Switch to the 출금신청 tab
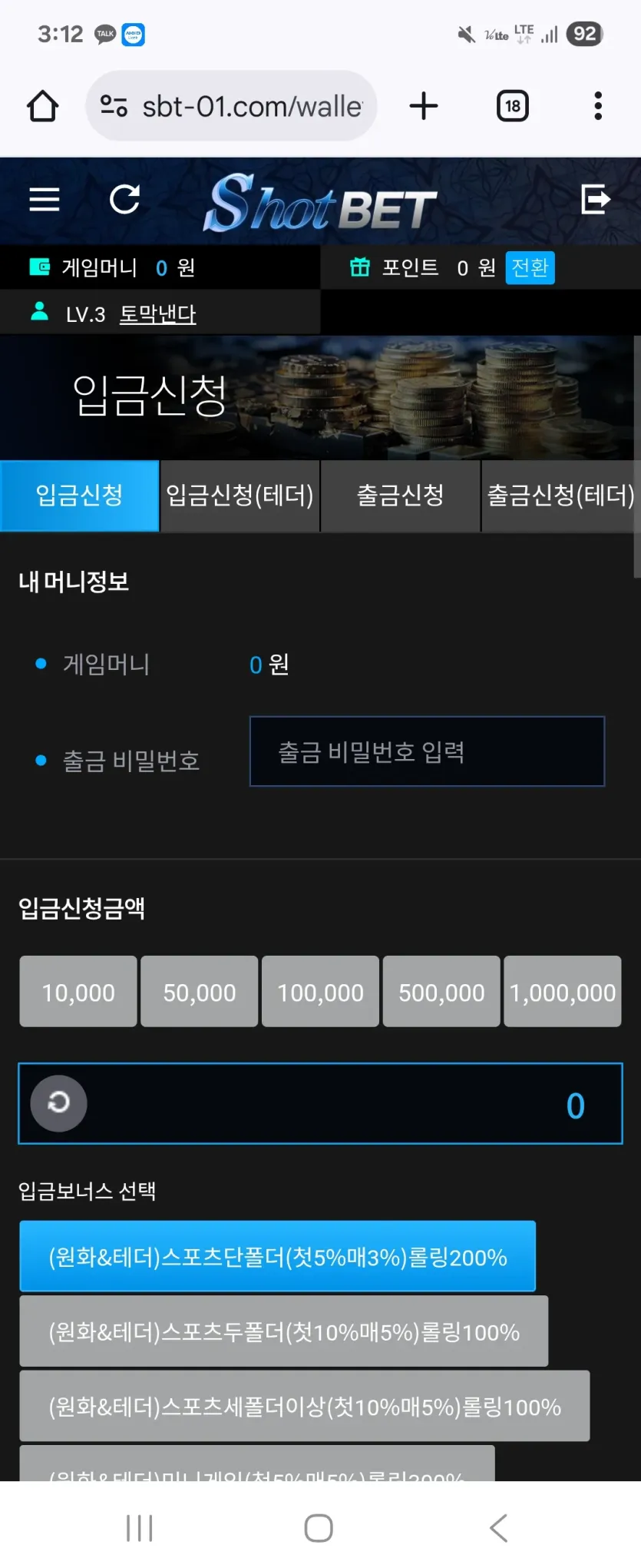The height and width of the screenshot is (1568, 641). click(x=400, y=496)
